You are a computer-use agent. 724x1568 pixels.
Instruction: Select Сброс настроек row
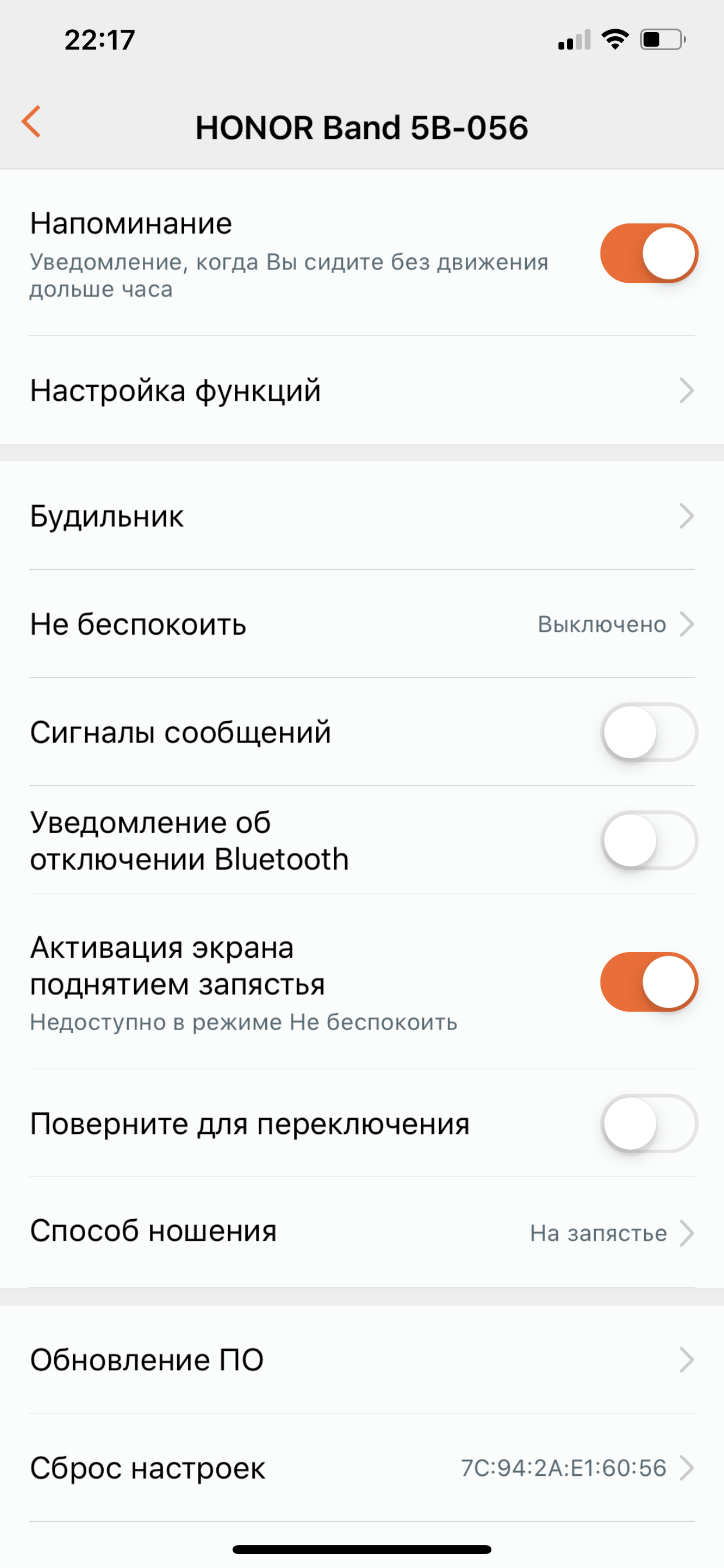coord(361,1468)
